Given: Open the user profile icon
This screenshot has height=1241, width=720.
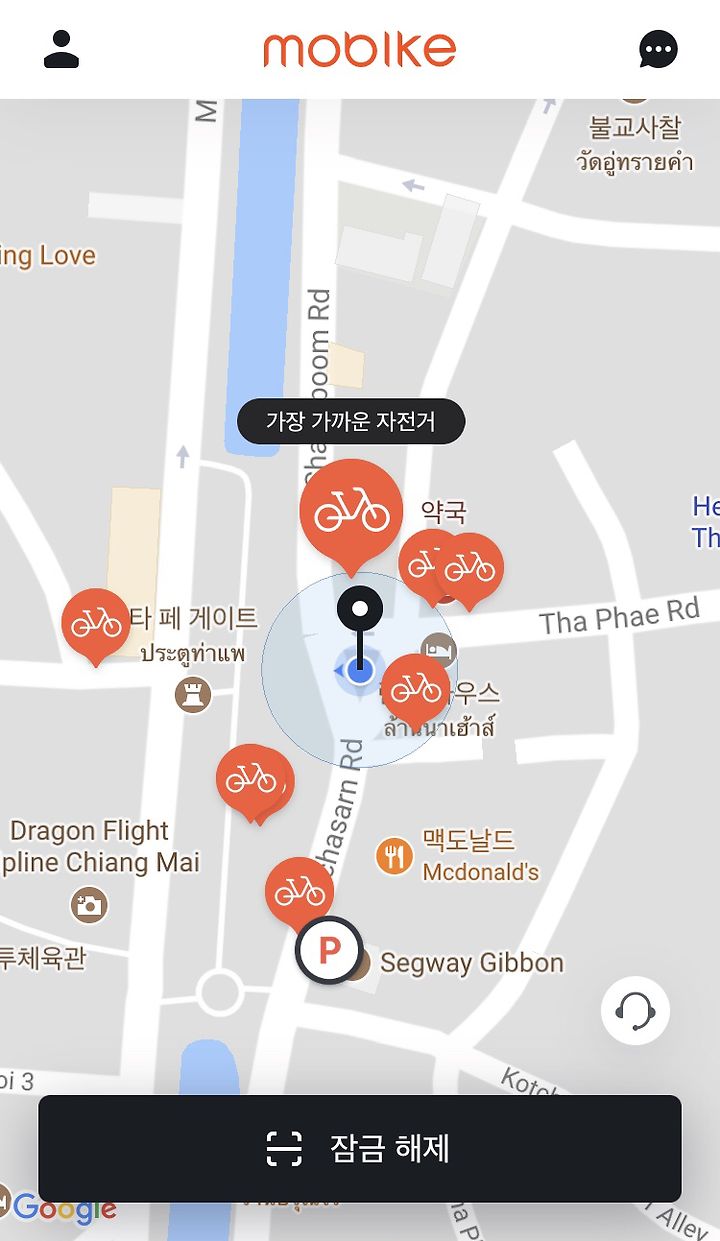Looking at the screenshot, I should [61, 49].
